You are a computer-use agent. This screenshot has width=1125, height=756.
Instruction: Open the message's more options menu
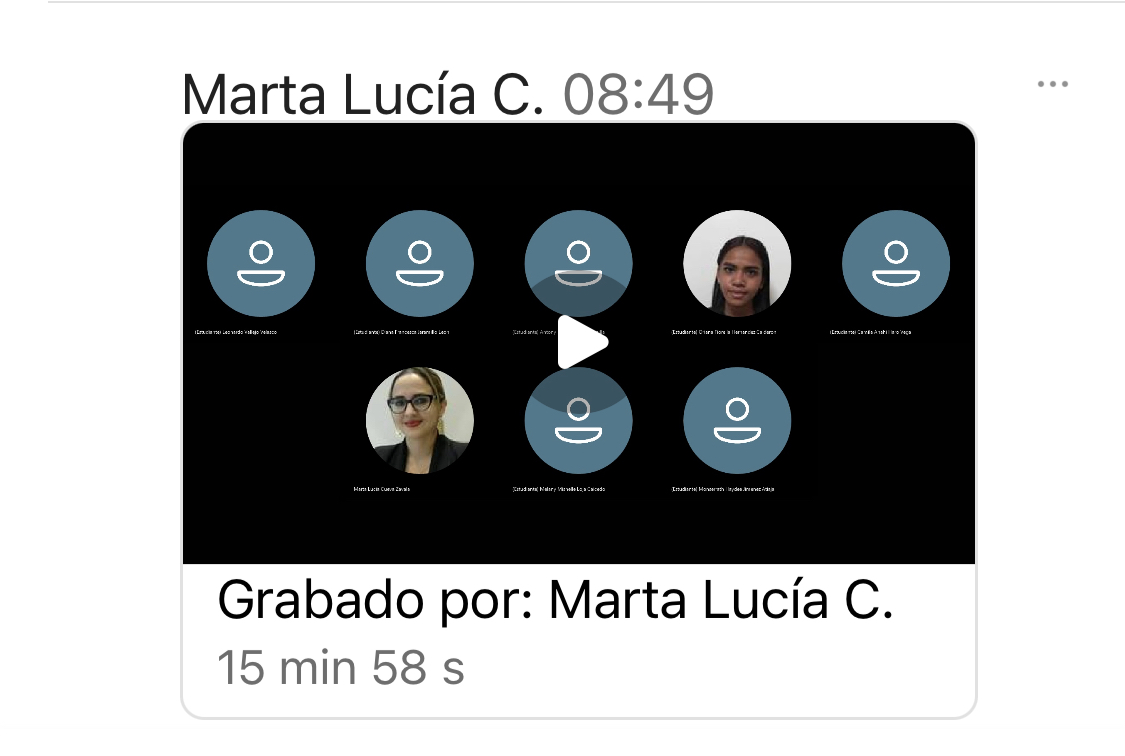[x=1052, y=85]
